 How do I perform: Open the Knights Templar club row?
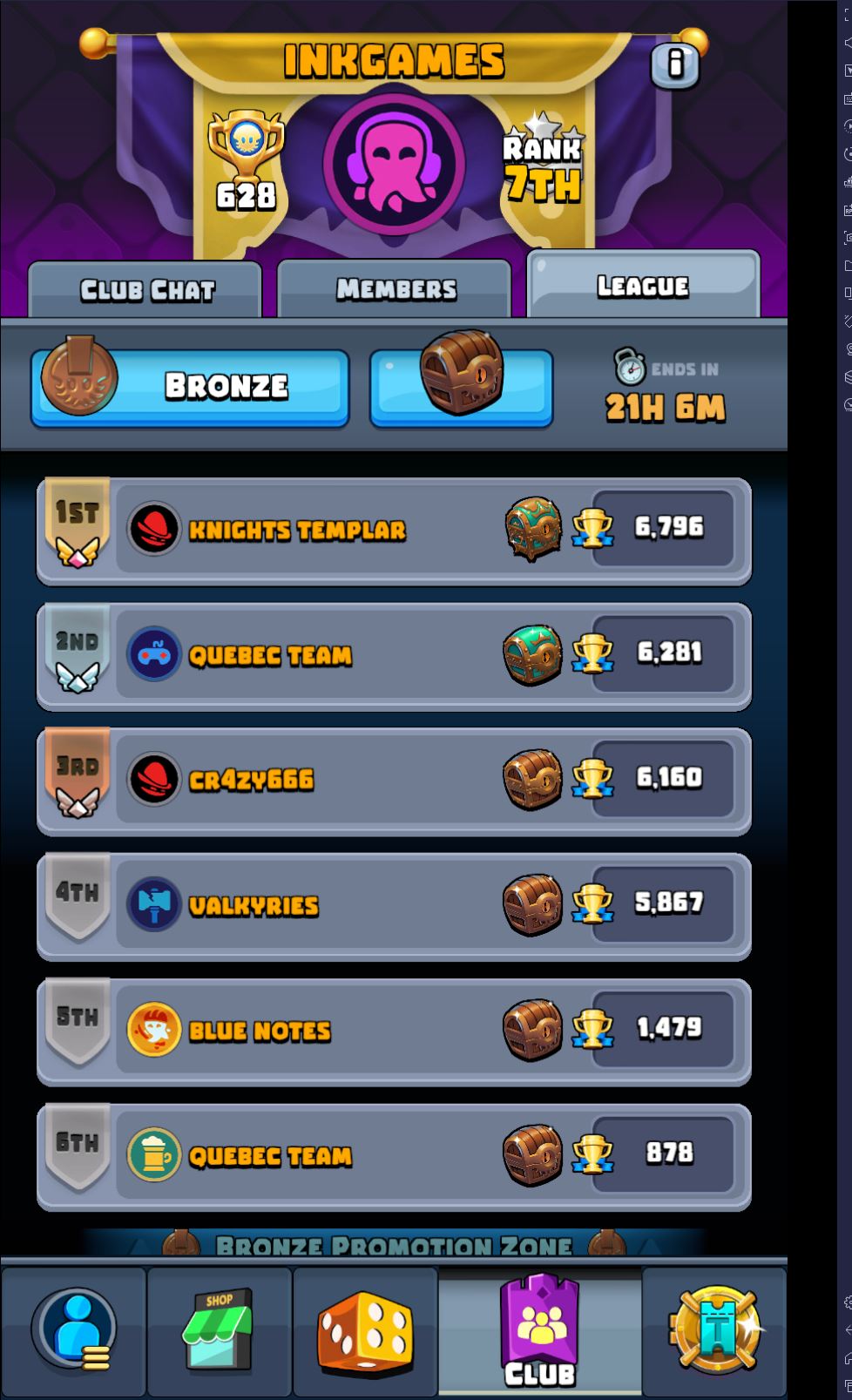click(394, 530)
